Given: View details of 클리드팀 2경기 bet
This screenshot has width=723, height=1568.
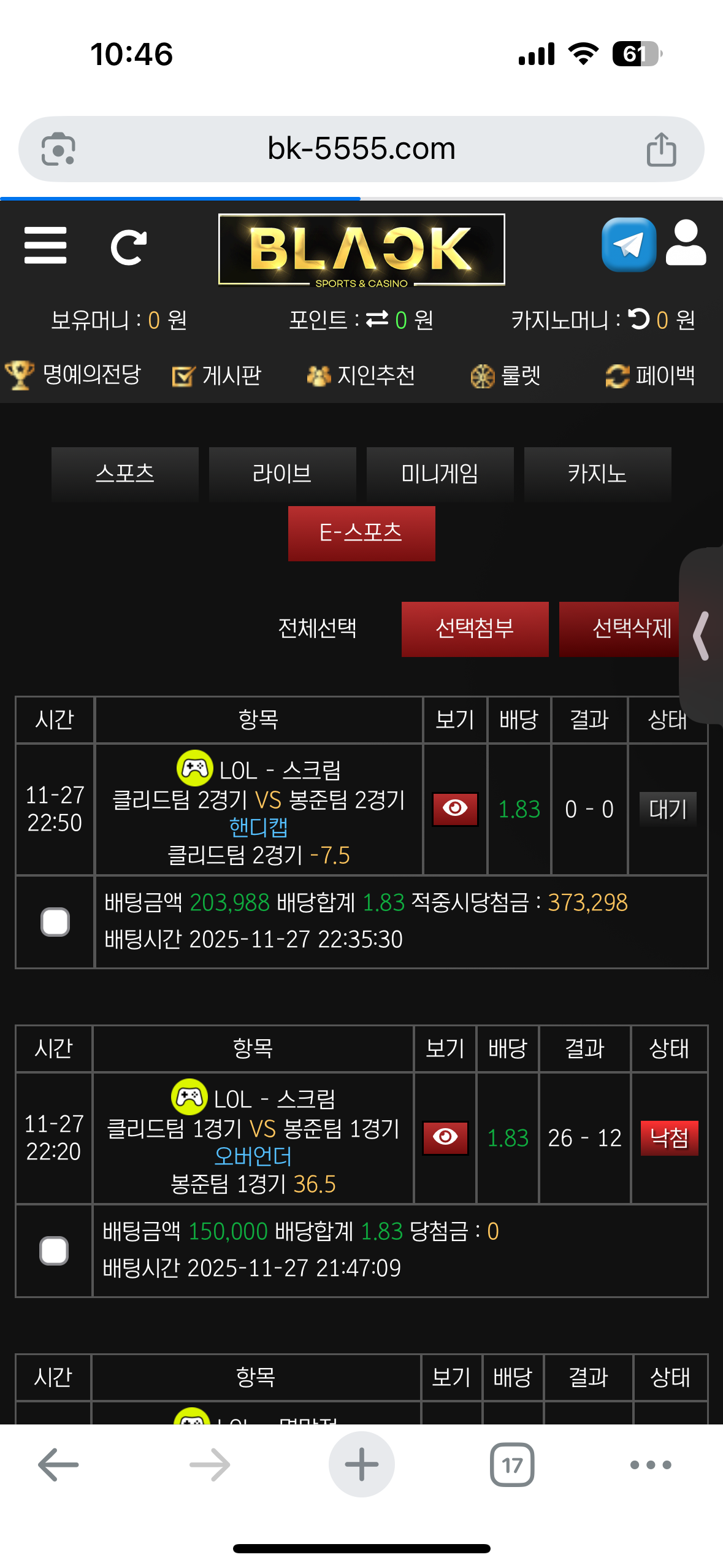Looking at the screenshot, I should point(455,809).
